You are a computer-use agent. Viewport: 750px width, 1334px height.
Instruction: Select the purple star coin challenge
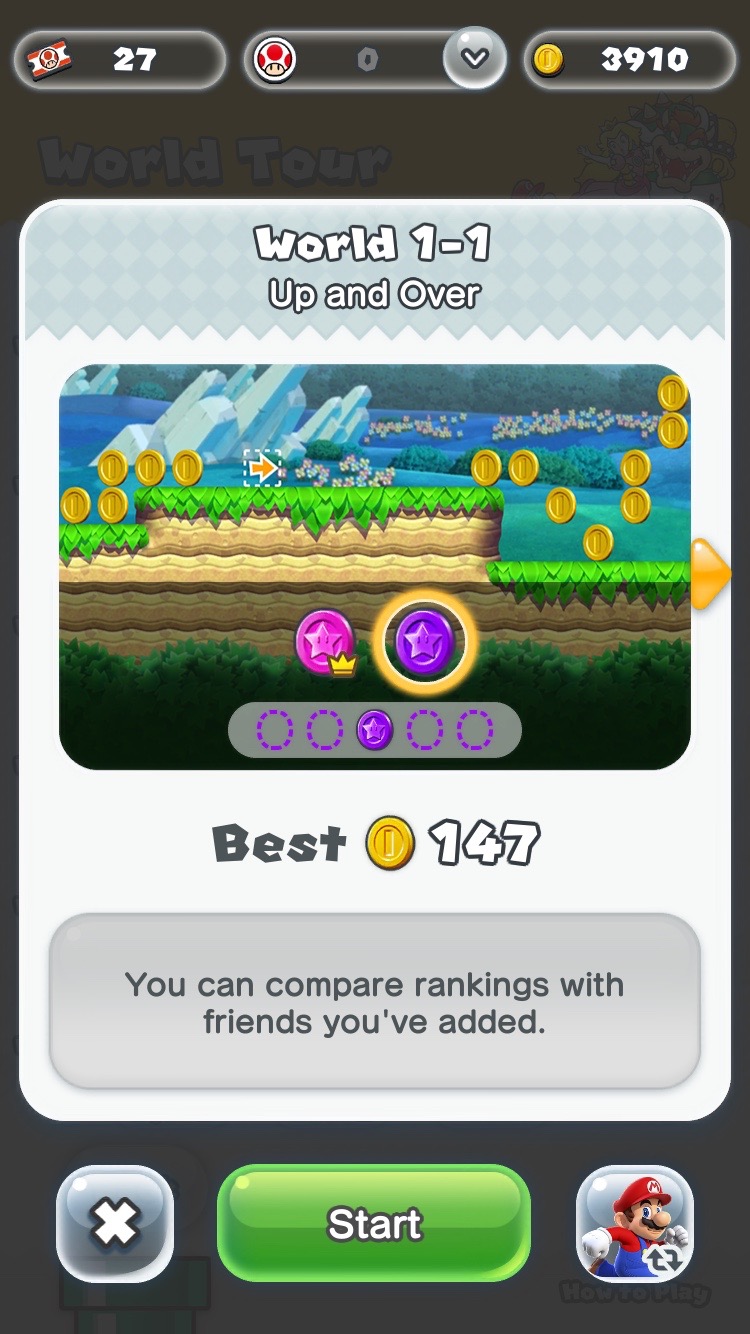425,641
